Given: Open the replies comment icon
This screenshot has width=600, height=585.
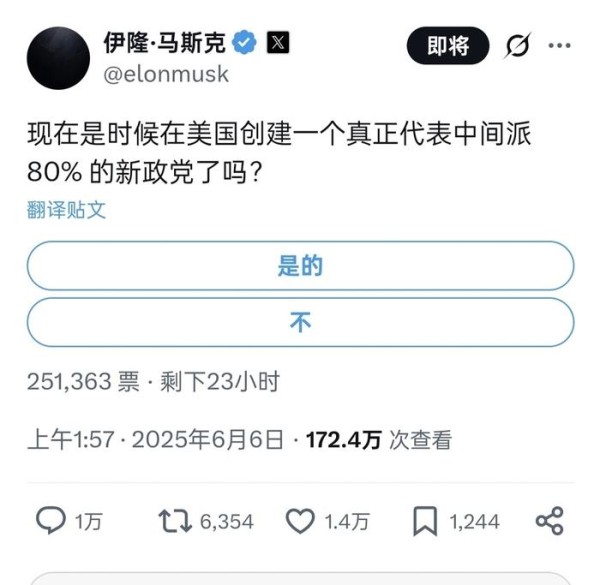Looking at the screenshot, I should [x=50, y=520].
